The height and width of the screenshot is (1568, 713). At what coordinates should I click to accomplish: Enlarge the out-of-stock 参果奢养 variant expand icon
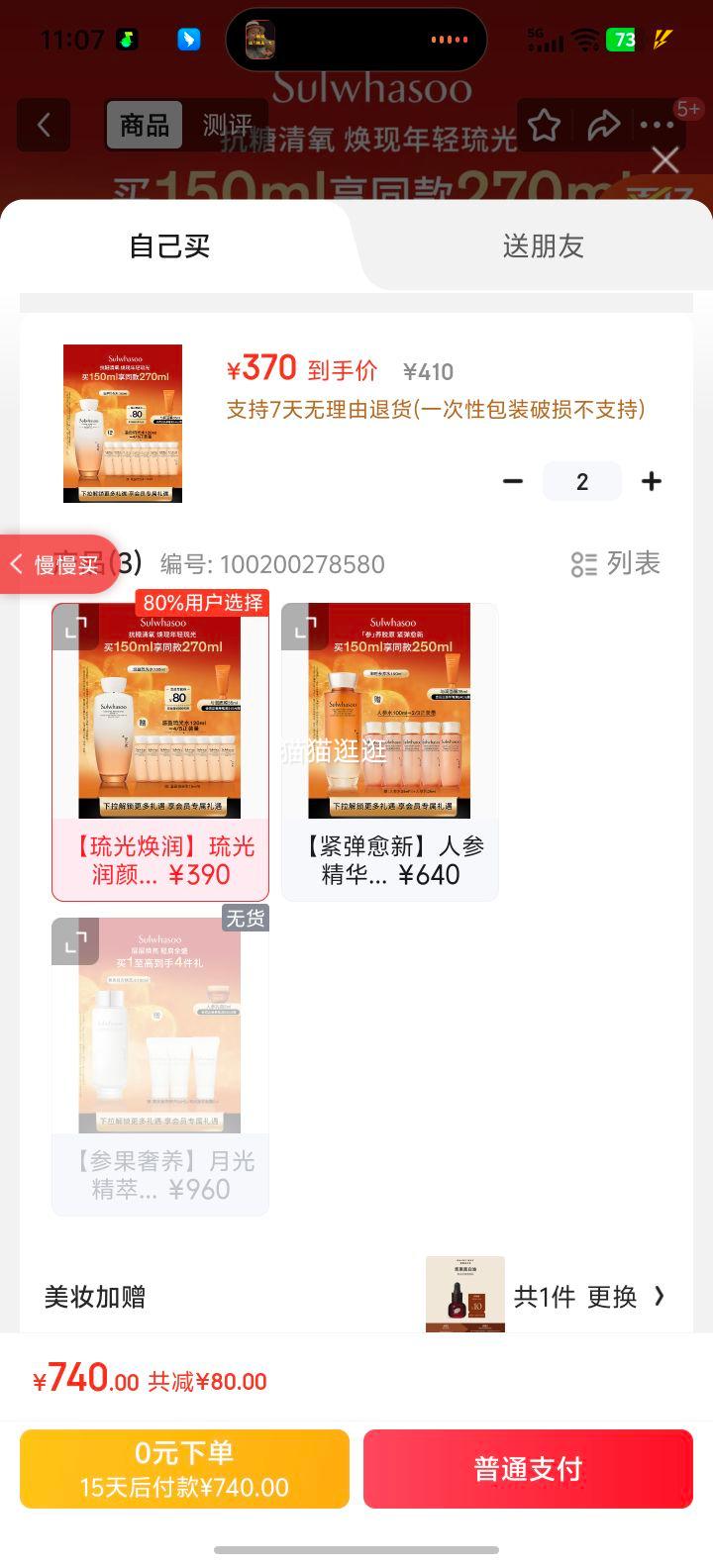click(74, 941)
